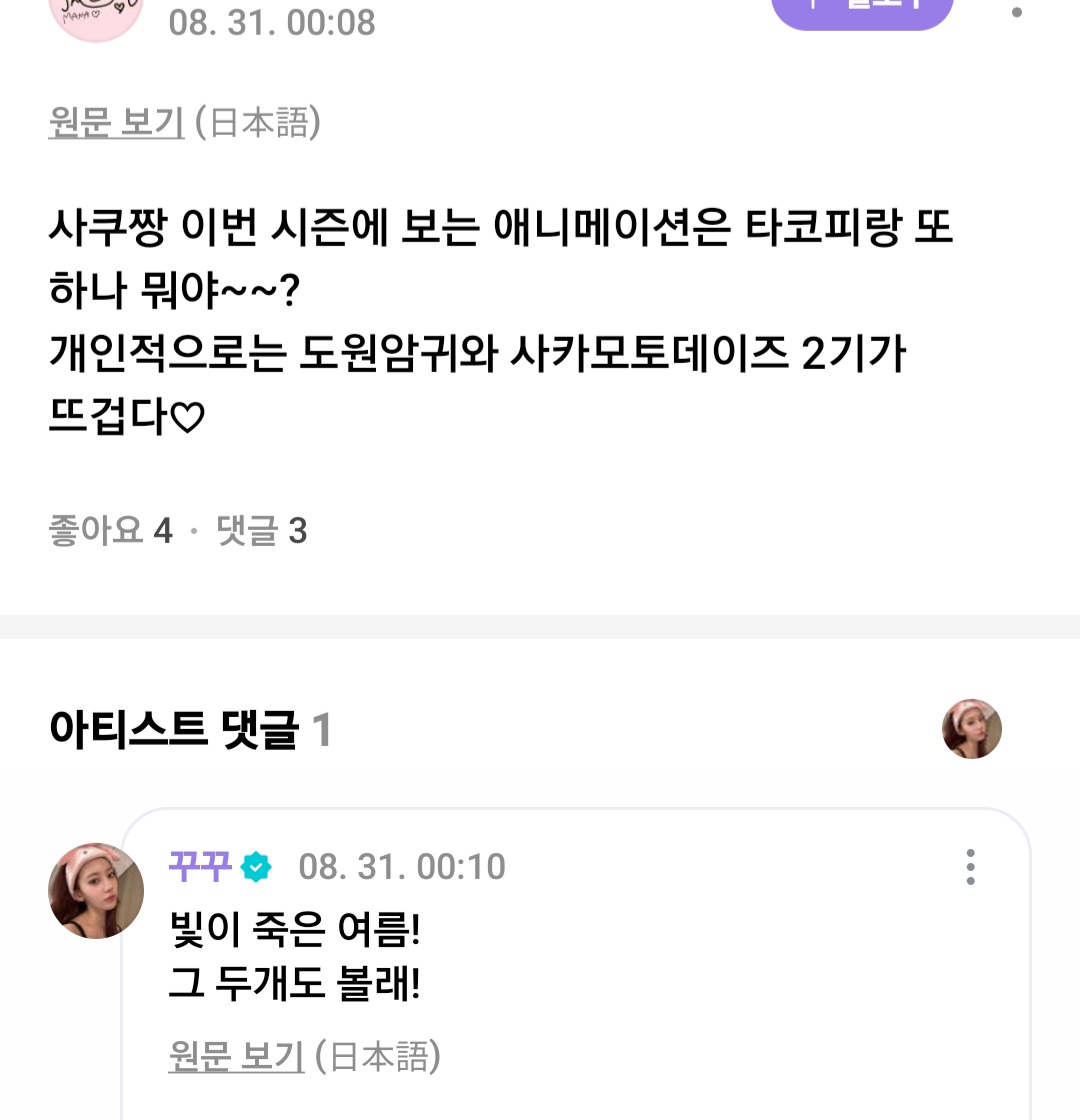The height and width of the screenshot is (1120, 1080).
Task: Tap the artist avatar beside 아티스트 댓글
Action: coord(971,729)
